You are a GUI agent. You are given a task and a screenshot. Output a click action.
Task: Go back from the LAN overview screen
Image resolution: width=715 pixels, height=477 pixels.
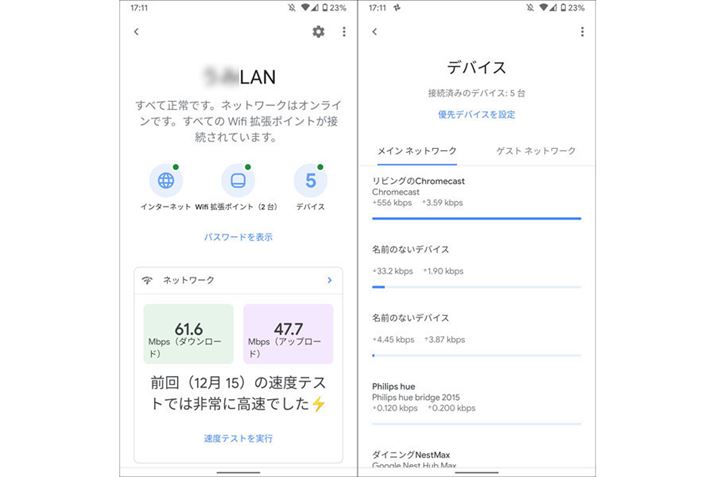coord(136,32)
